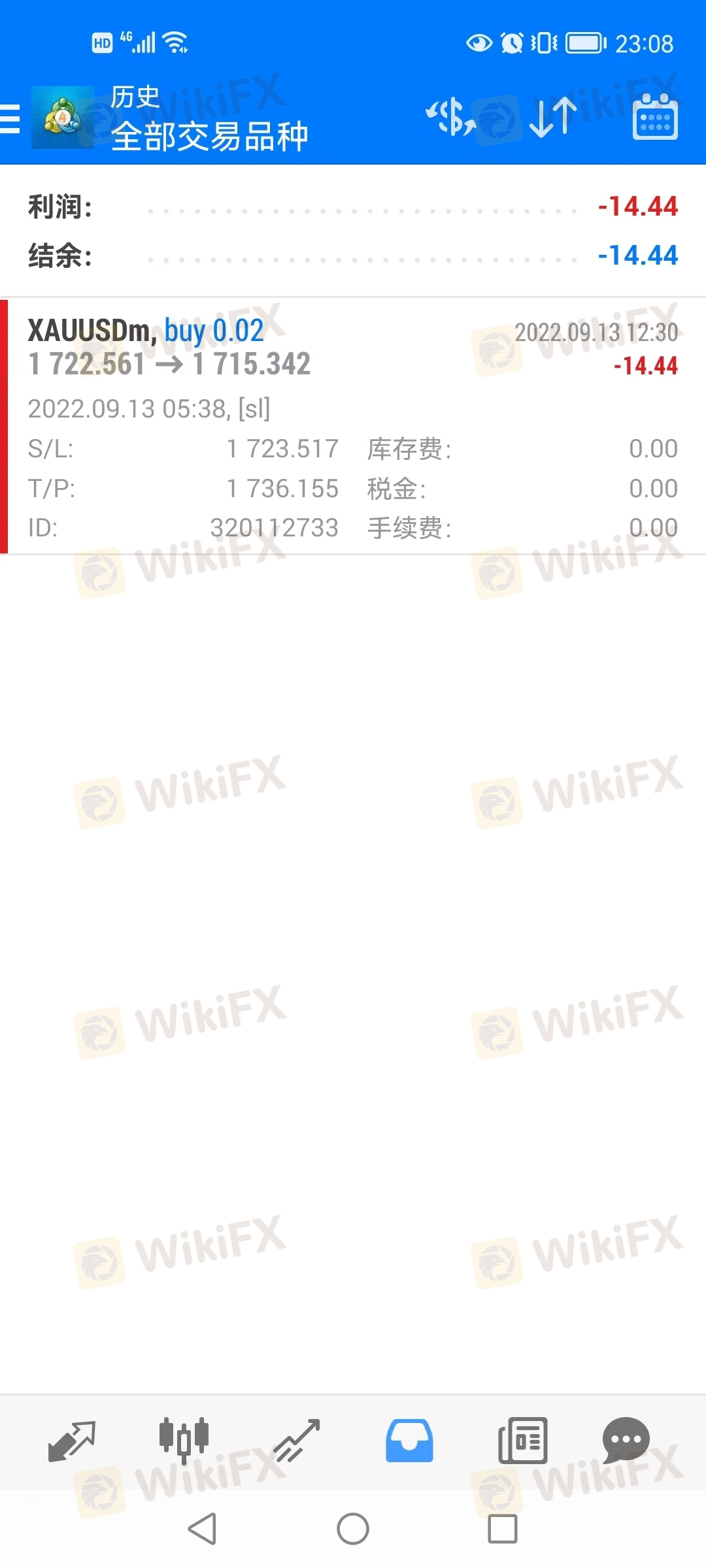The height and width of the screenshot is (1568, 706).
Task: Go to the home screen via system home
Action: click(x=353, y=1529)
